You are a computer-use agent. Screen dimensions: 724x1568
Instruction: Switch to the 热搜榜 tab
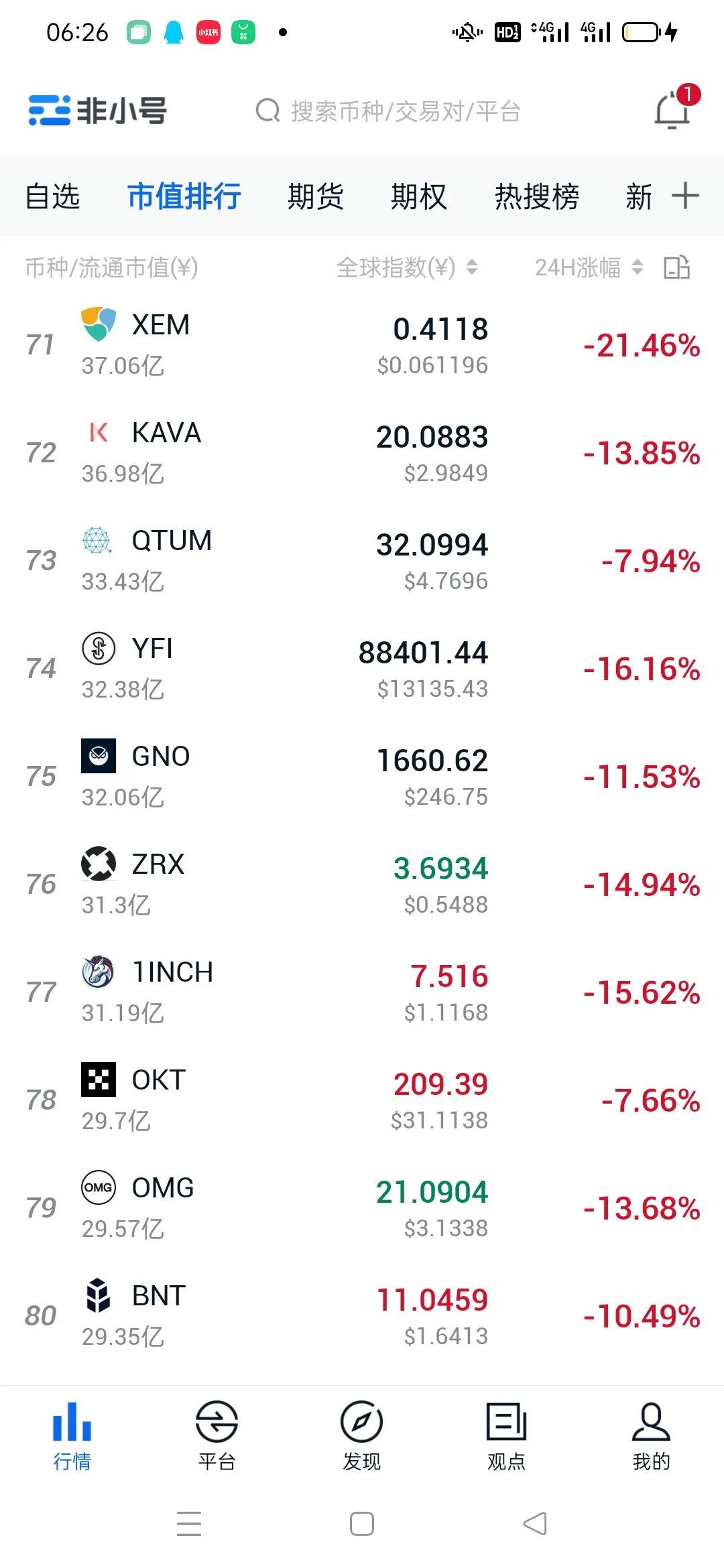click(x=536, y=196)
